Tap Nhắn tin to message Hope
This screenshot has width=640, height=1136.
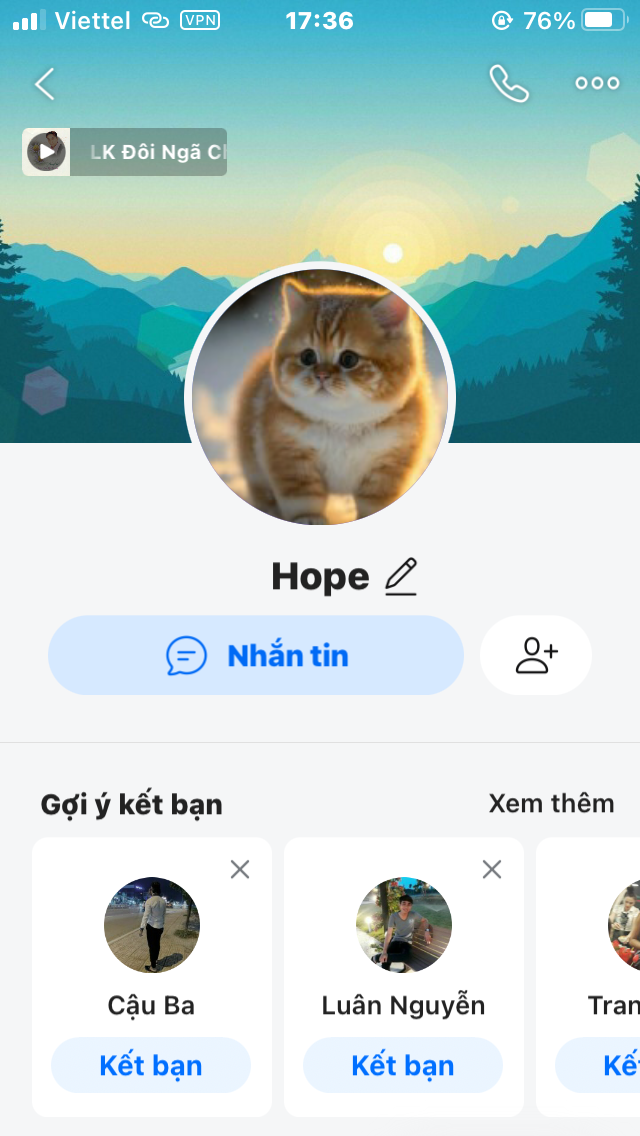pyautogui.click(x=256, y=656)
